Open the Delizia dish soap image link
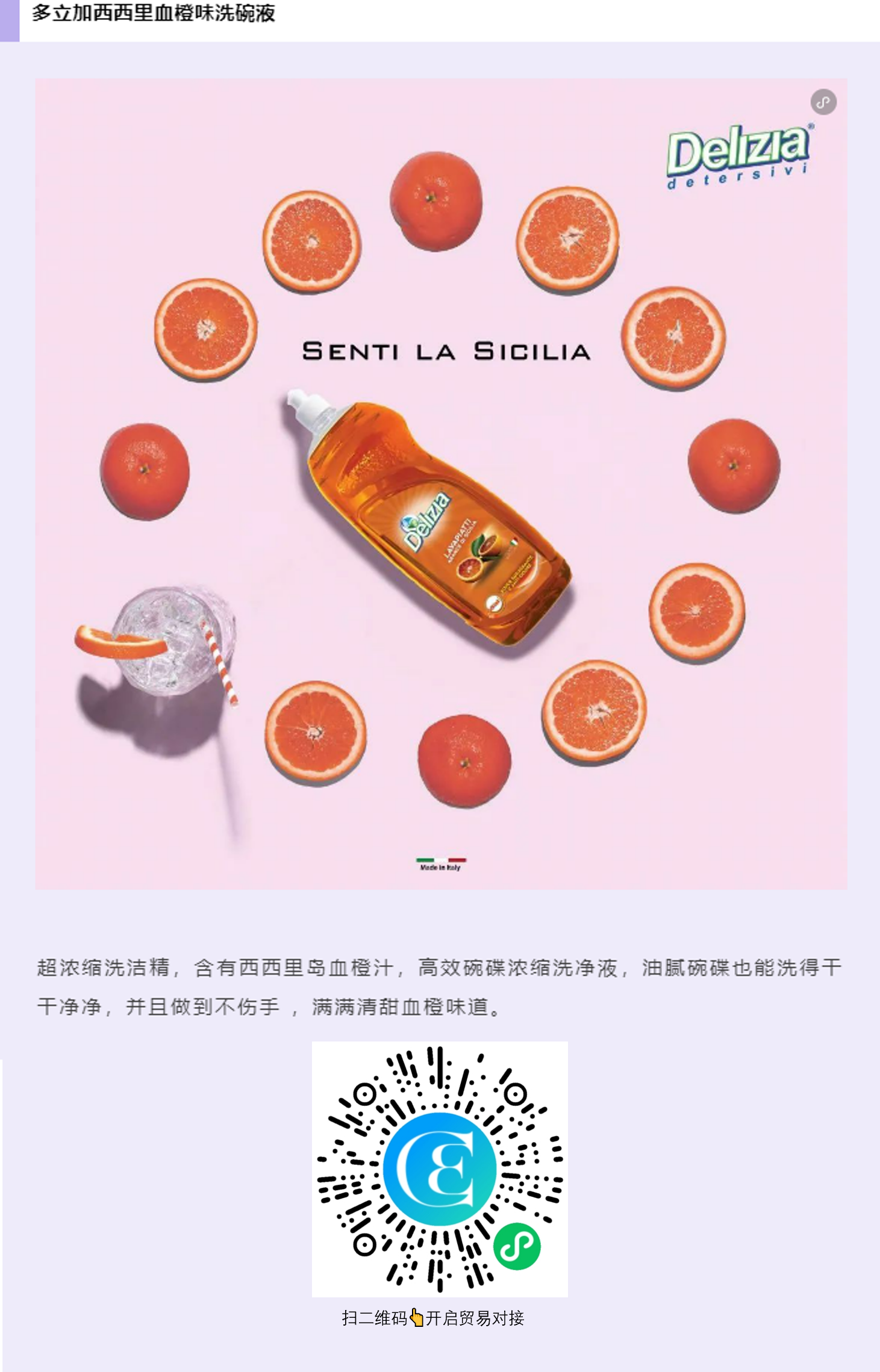This screenshot has width=880, height=1372. click(x=823, y=102)
